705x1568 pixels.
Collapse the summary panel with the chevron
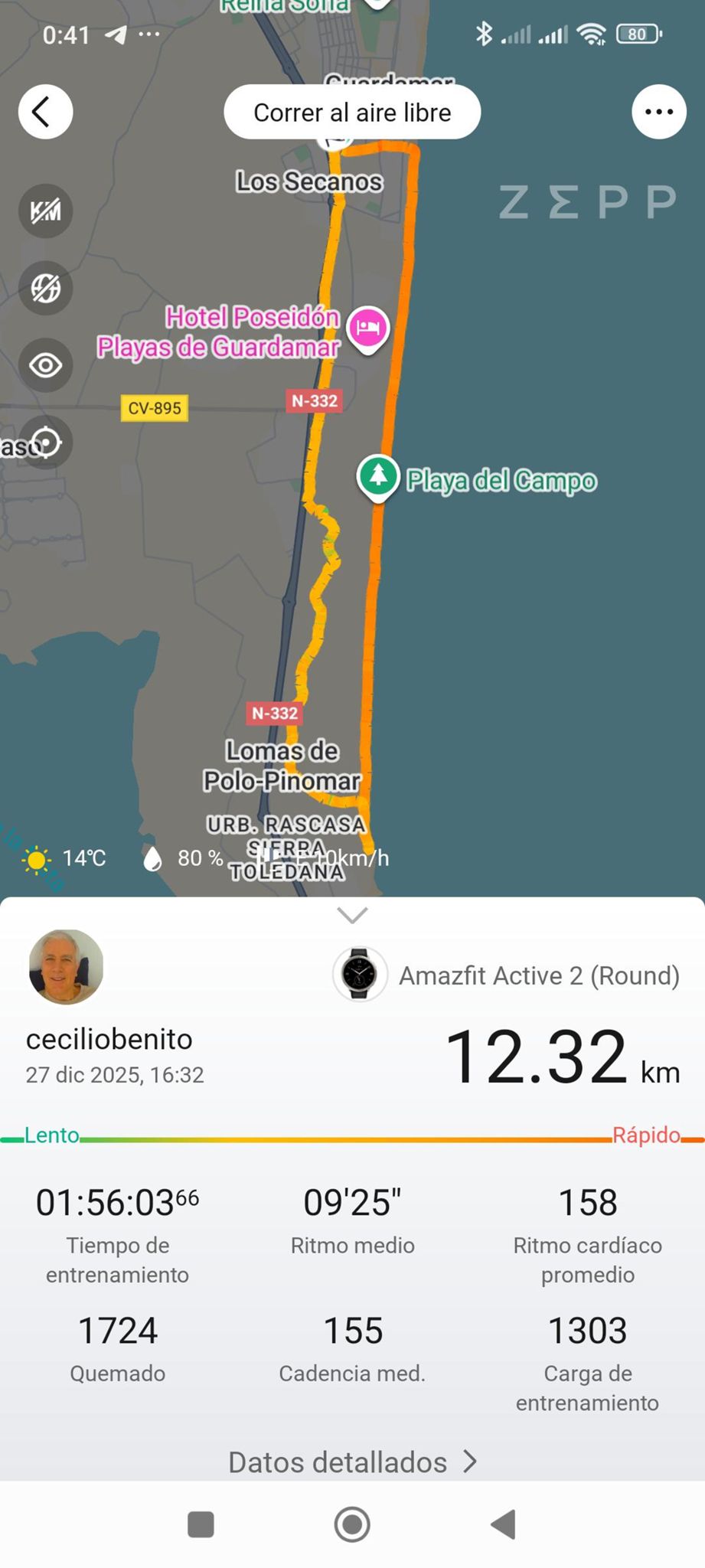click(x=352, y=915)
